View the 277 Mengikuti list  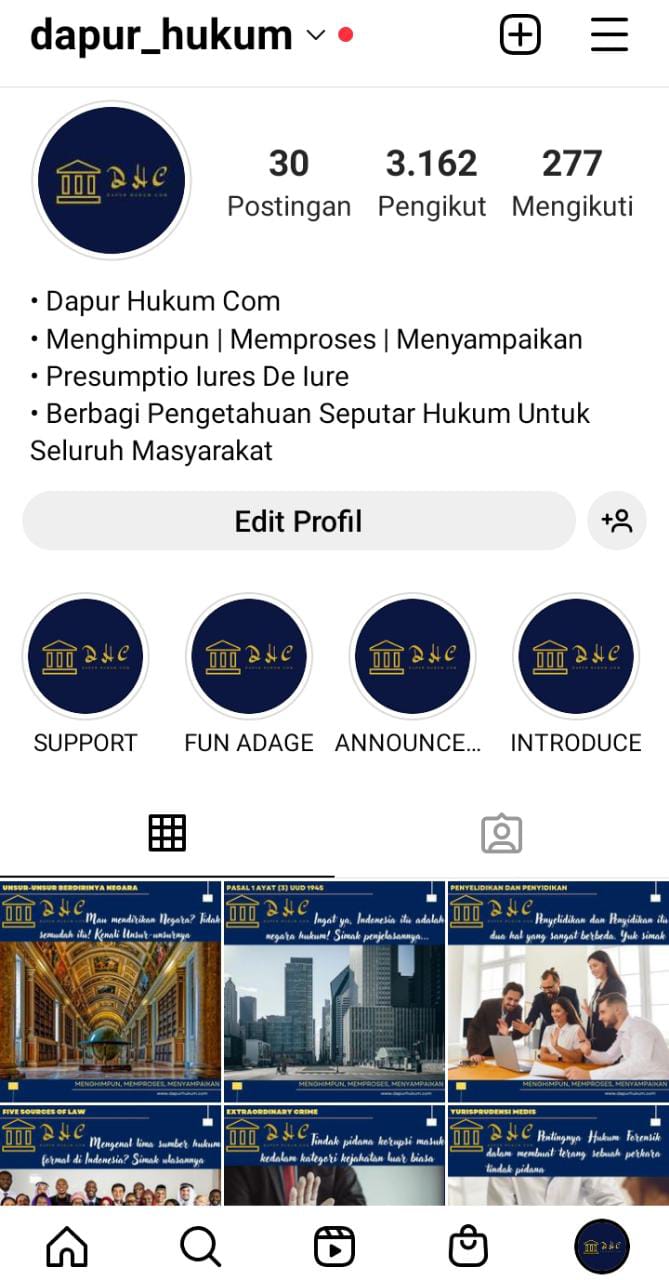click(x=572, y=182)
